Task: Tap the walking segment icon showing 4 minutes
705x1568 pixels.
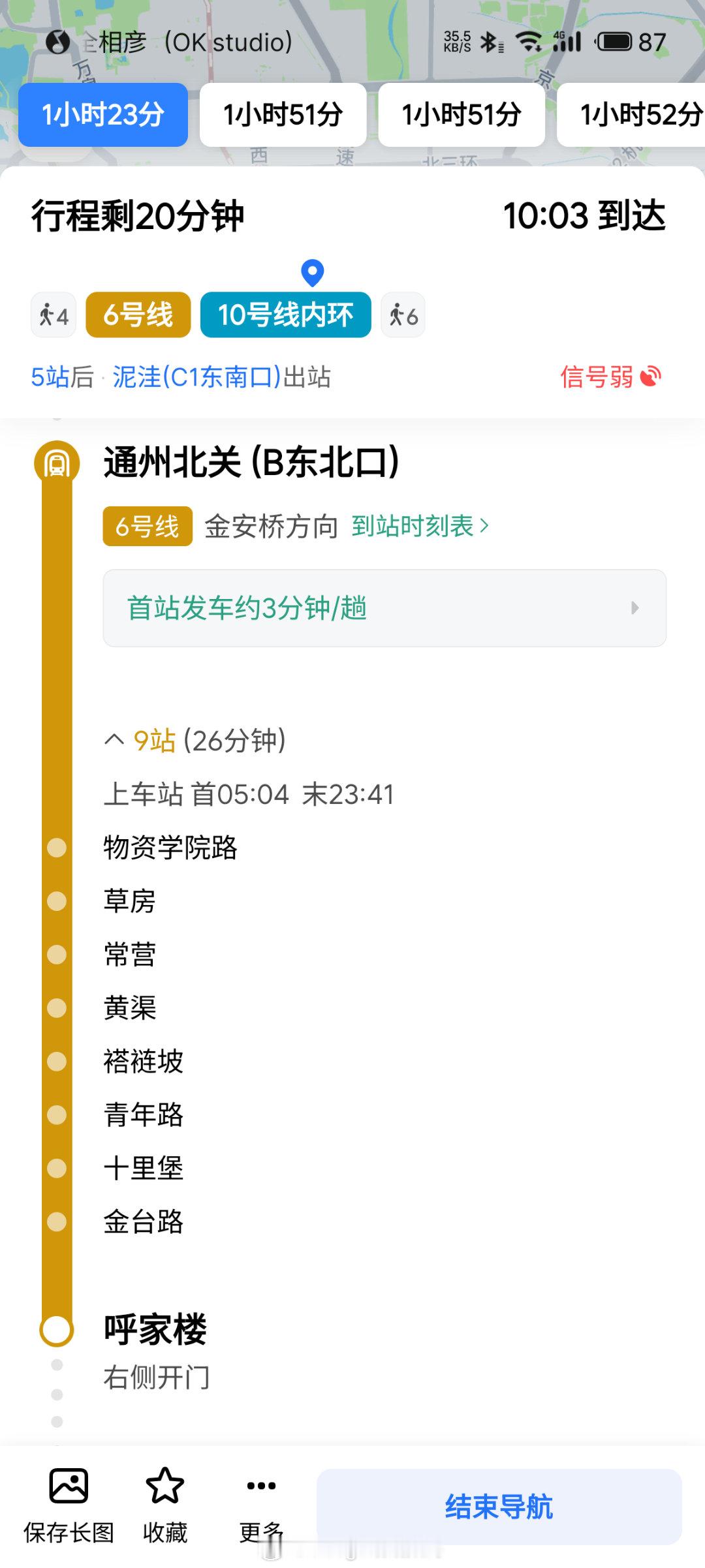Action: pyautogui.click(x=52, y=314)
